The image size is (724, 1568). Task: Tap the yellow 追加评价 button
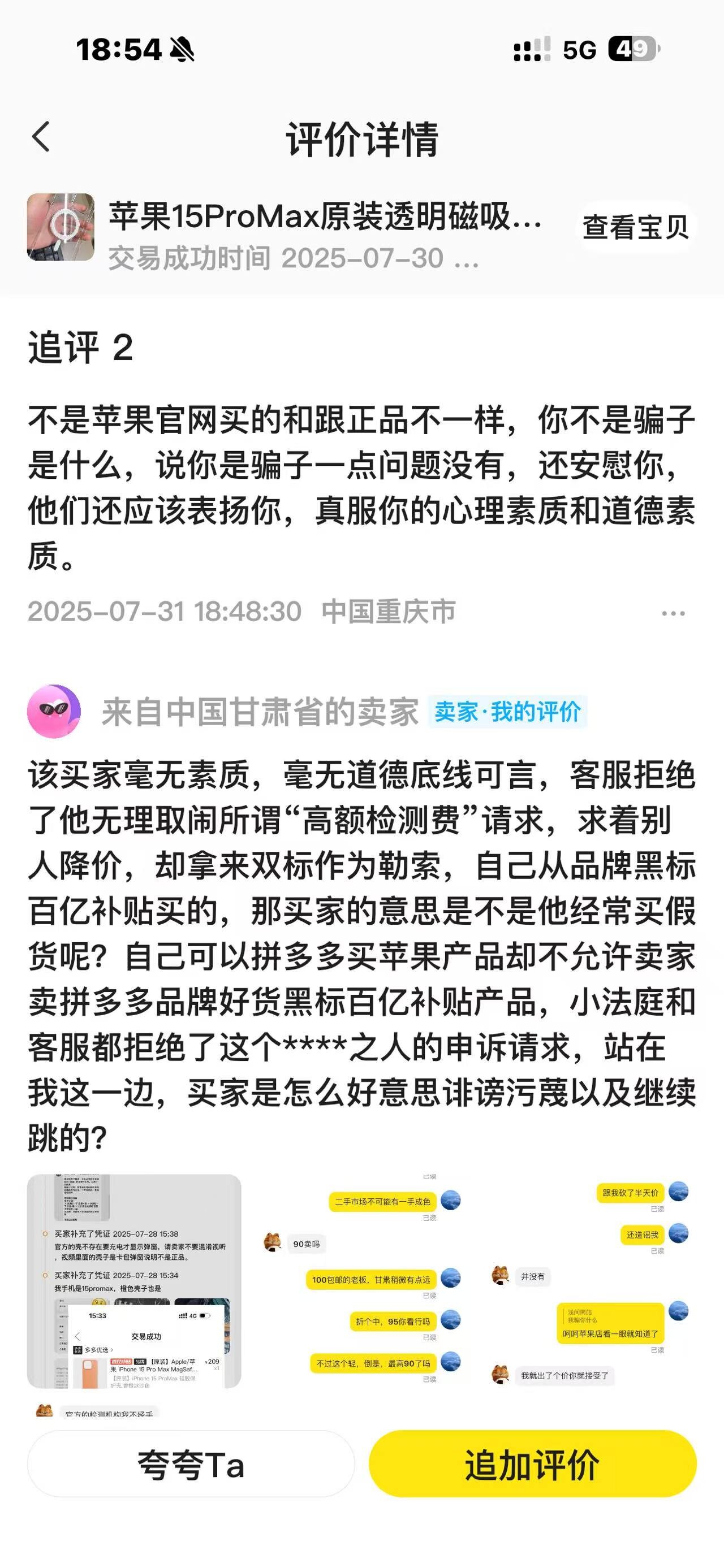(x=533, y=1464)
